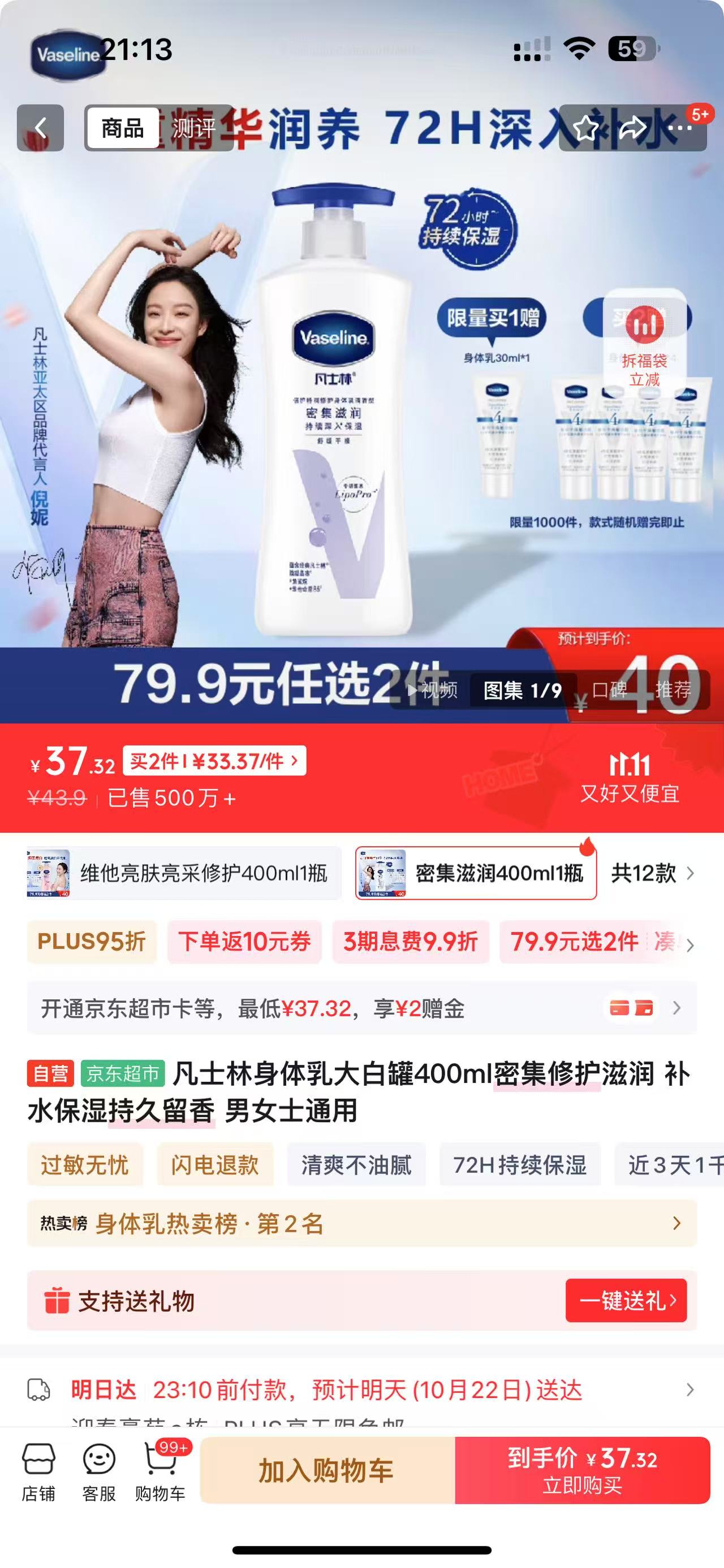The height and width of the screenshot is (1568, 724).
Task: Open the 下单返10元券 promotion
Action: 244,942
